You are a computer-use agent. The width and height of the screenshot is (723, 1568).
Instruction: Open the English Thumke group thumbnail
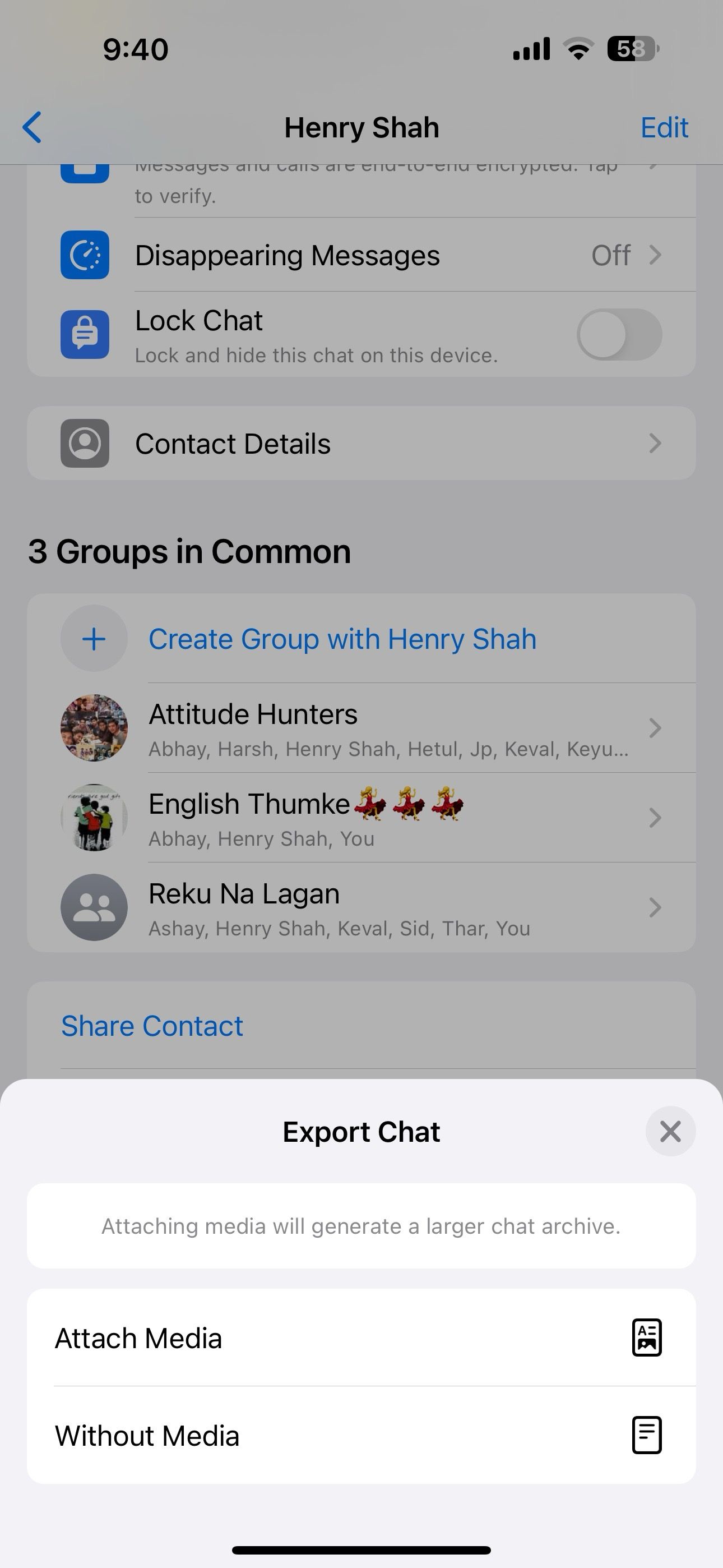pyautogui.click(x=94, y=818)
